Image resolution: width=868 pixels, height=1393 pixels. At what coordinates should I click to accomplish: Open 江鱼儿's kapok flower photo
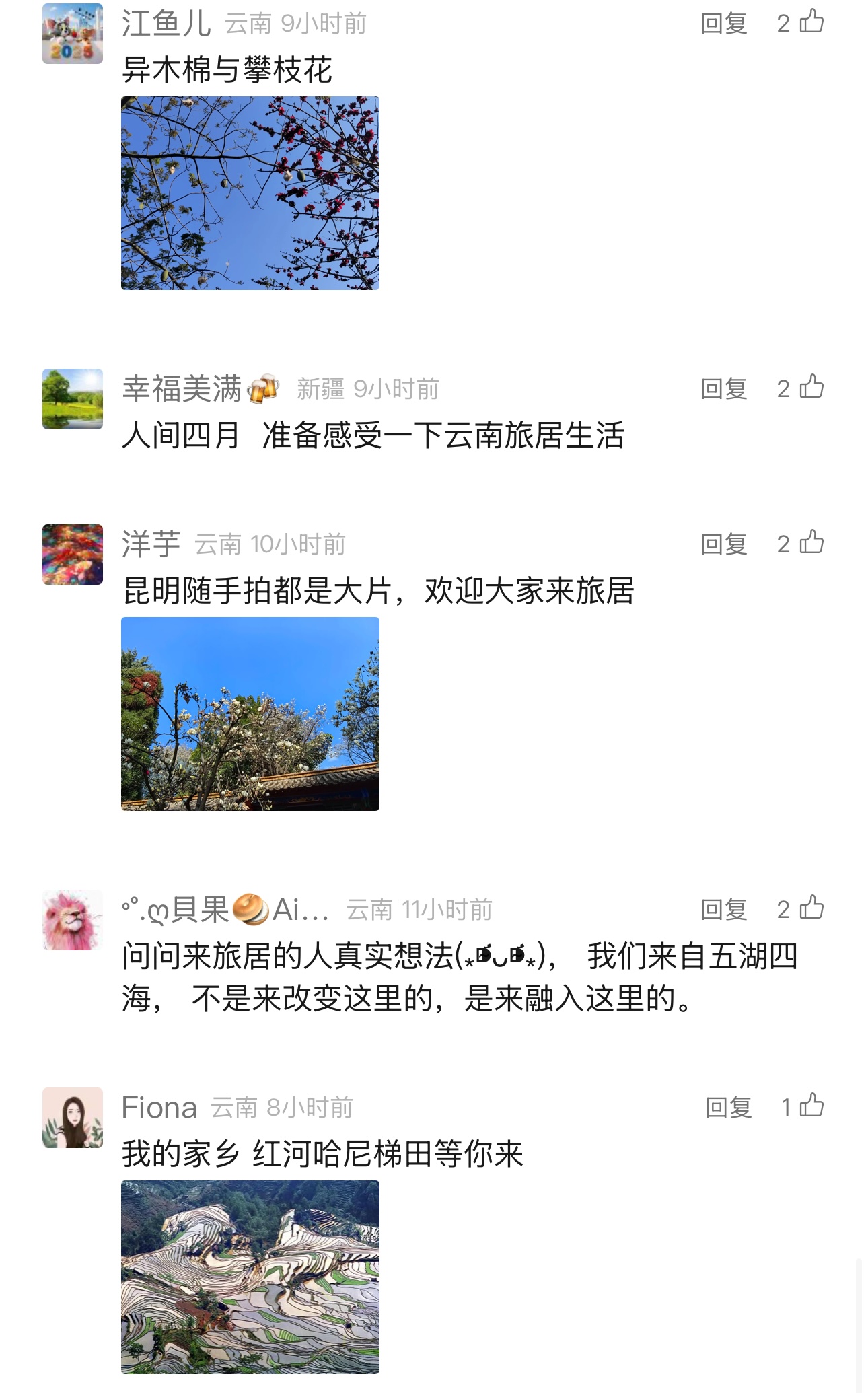[250, 193]
